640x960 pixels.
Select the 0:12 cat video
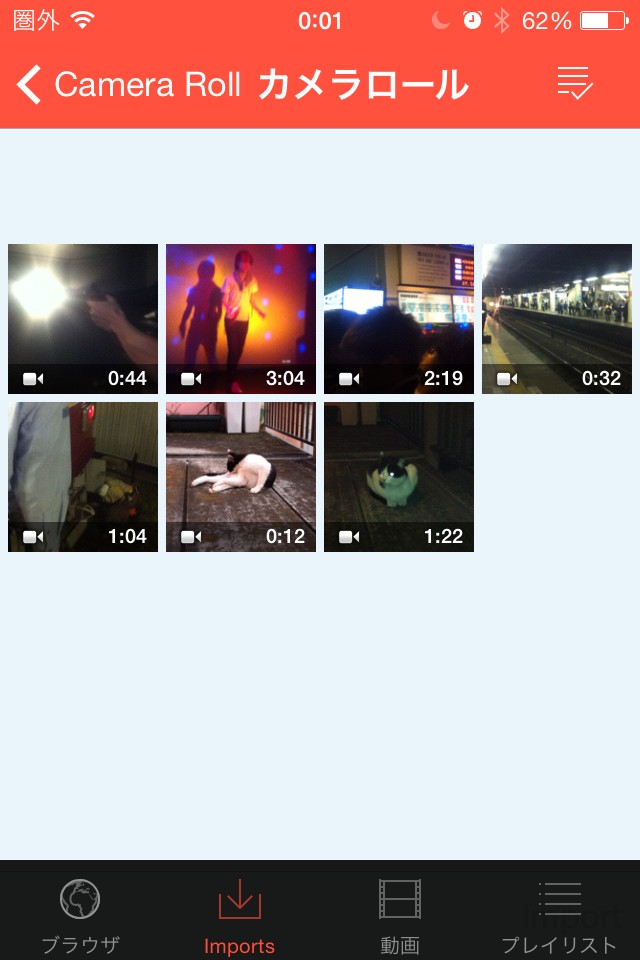[x=241, y=476]
